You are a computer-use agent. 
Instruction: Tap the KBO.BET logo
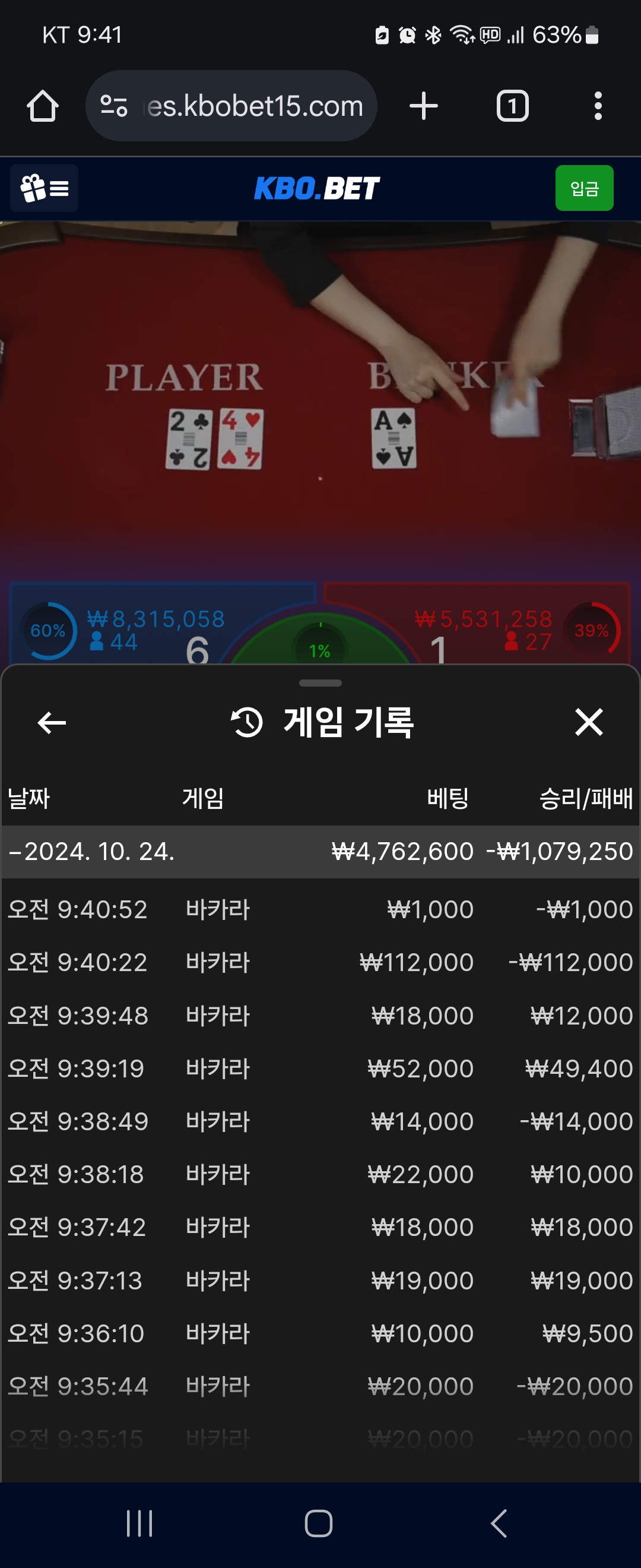[316, 188]
